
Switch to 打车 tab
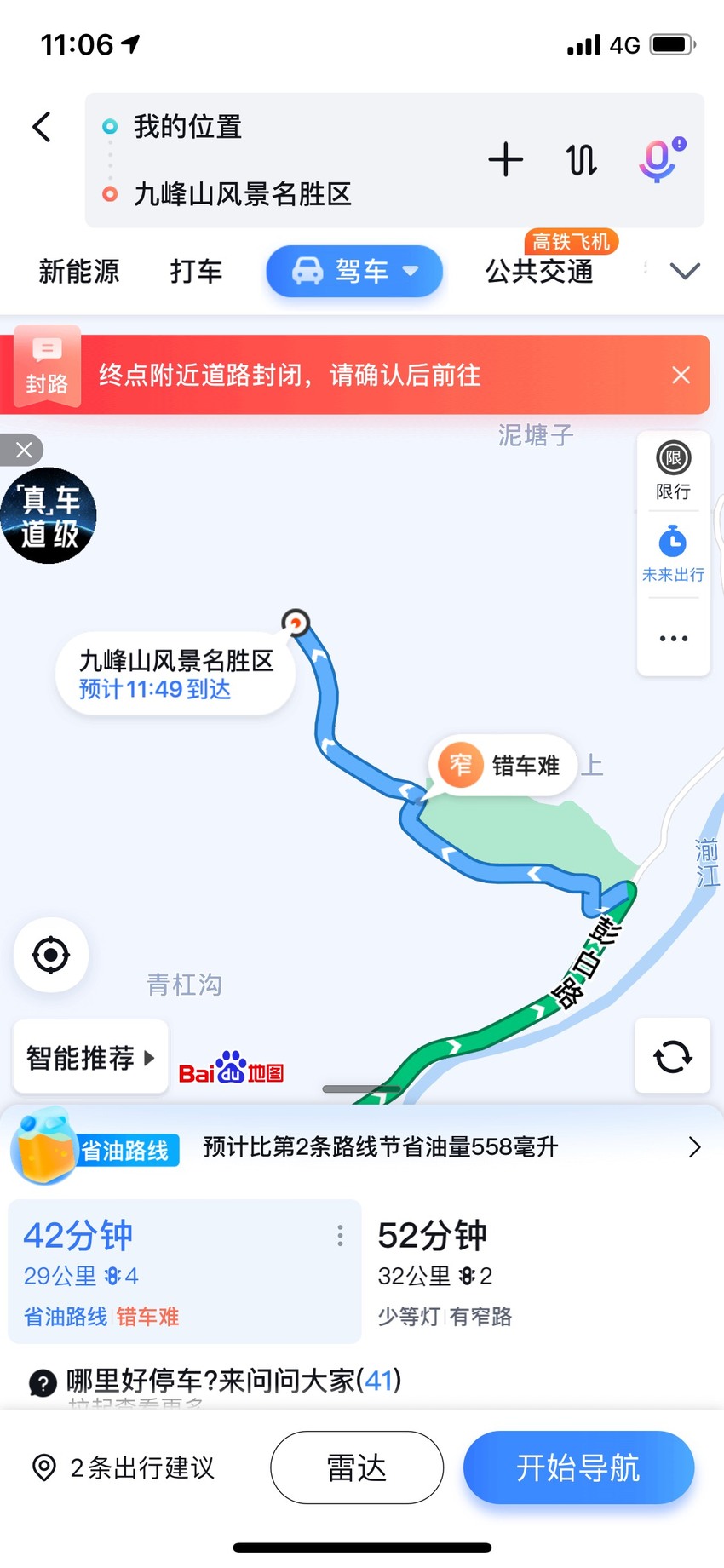[196, 272]
